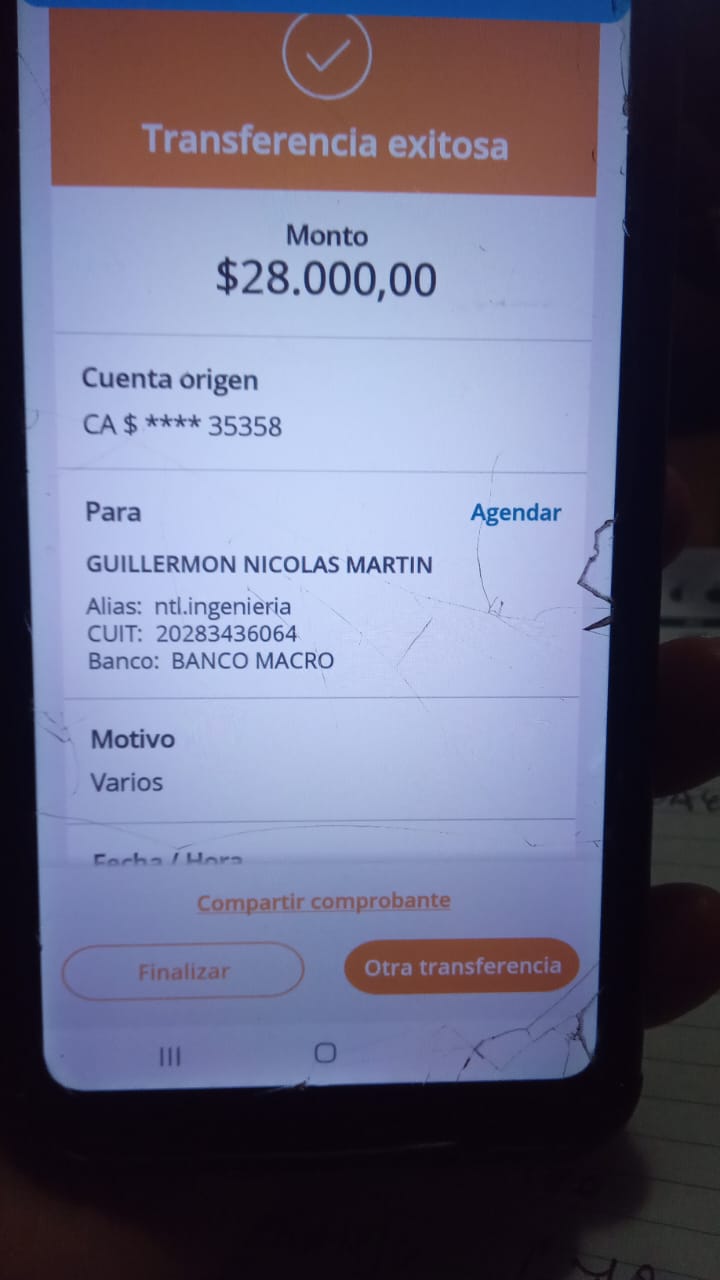Go to the home screen
Screen dimensions: 720x1280
coord(325,1053)
